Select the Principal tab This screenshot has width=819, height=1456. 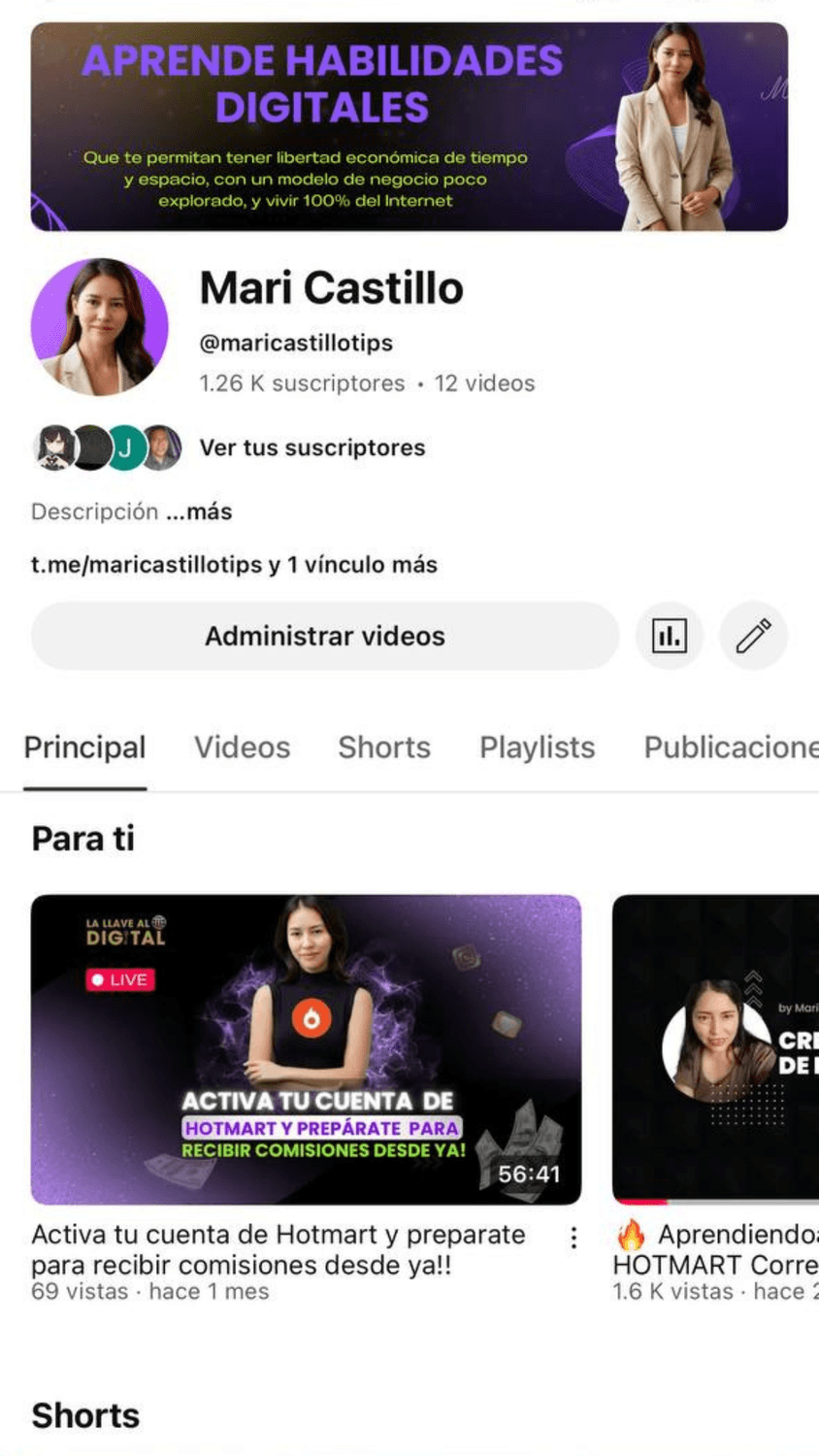pyautogui.click(x=84, y=747)
